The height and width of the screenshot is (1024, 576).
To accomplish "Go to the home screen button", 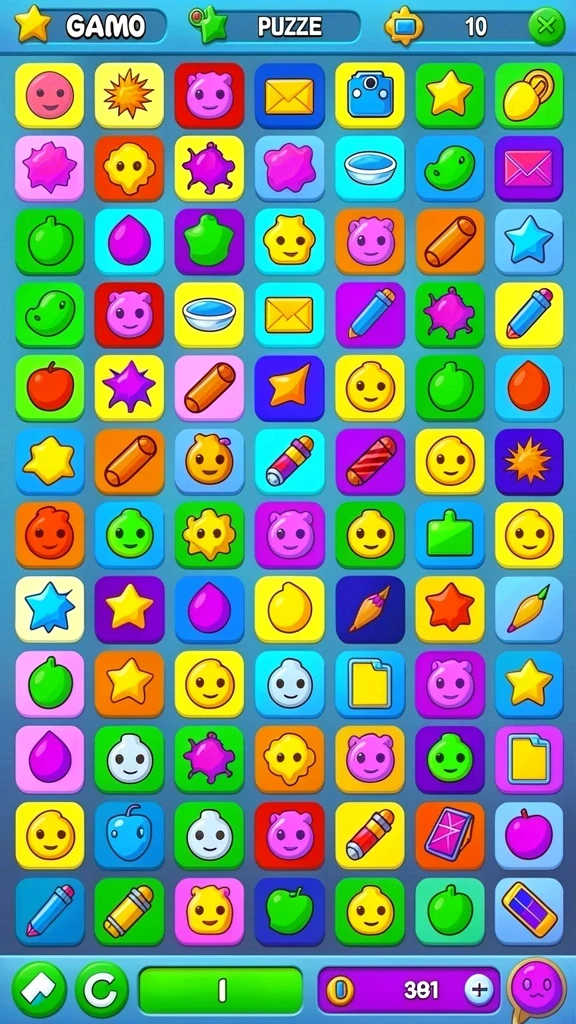I will tap(39, 989).
